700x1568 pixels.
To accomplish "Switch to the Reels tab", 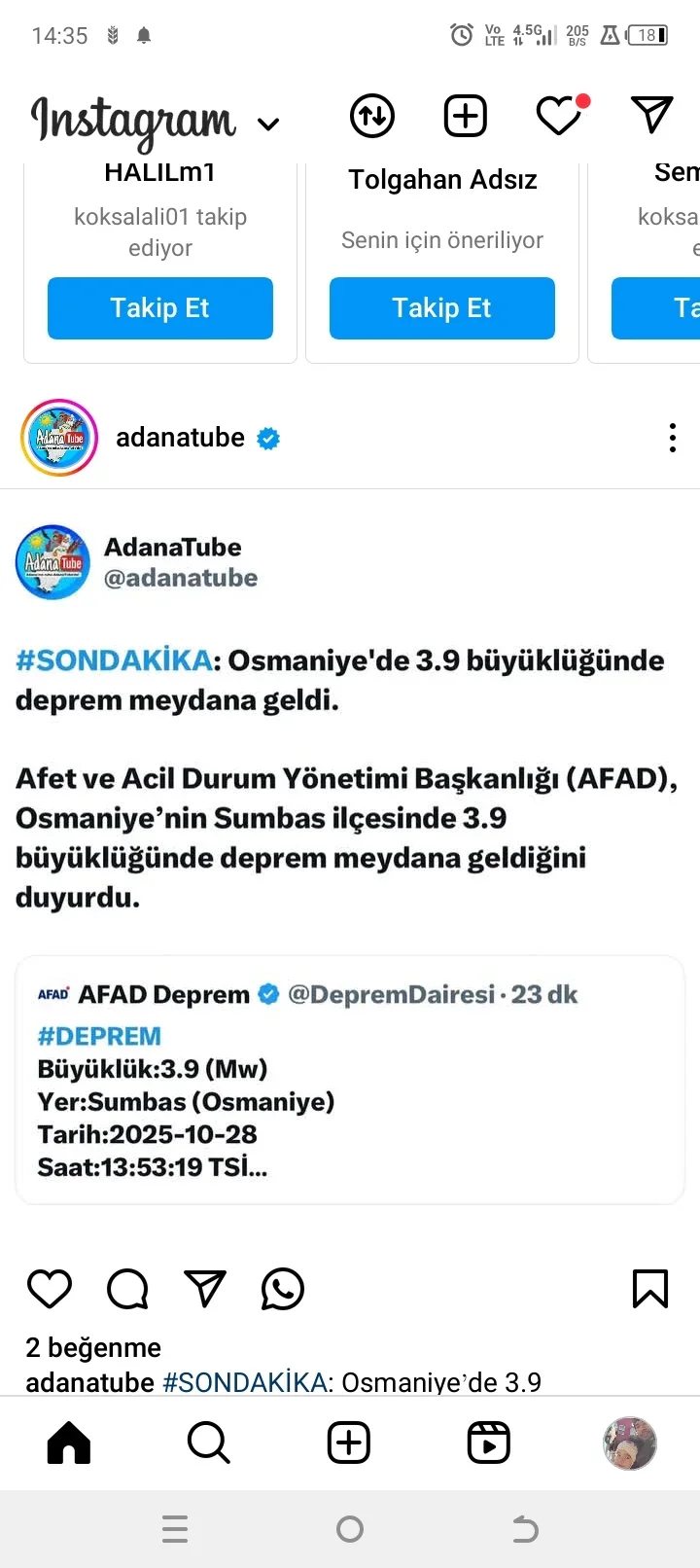I will pyautogui.click(x=489, y=1443).
